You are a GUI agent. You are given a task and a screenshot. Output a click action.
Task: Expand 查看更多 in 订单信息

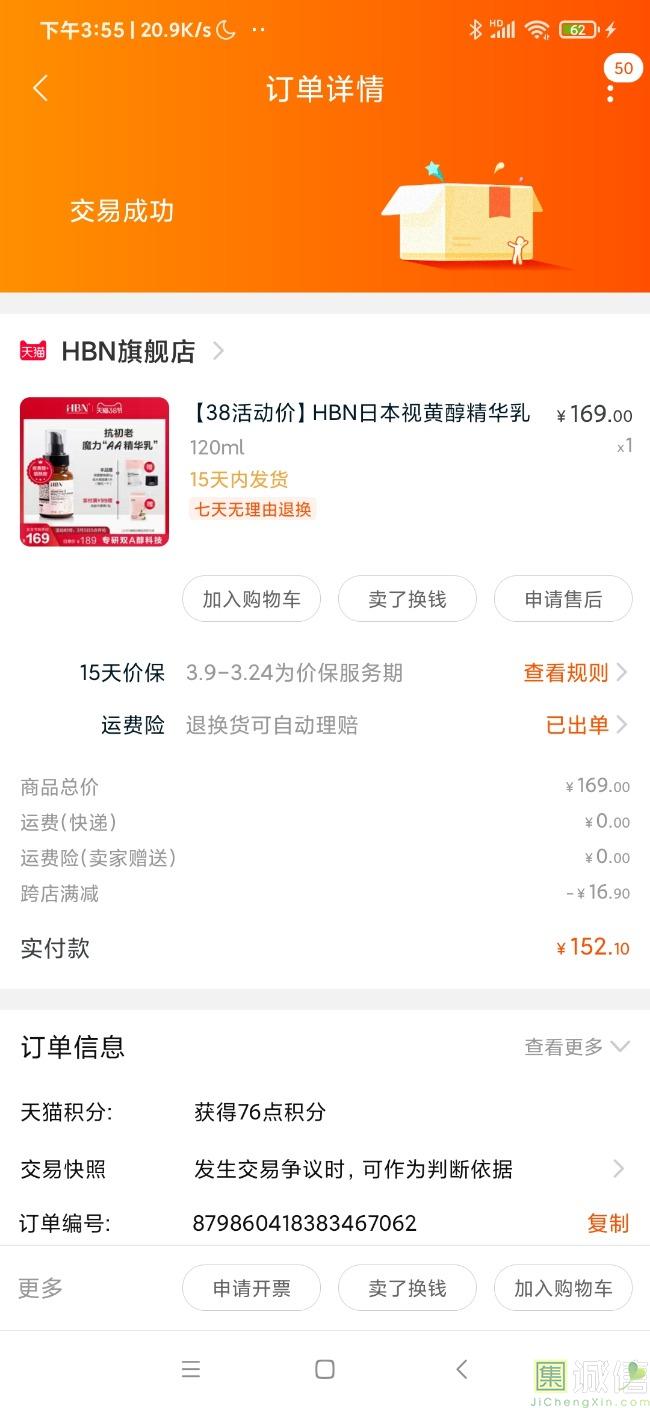[576, 1047]
